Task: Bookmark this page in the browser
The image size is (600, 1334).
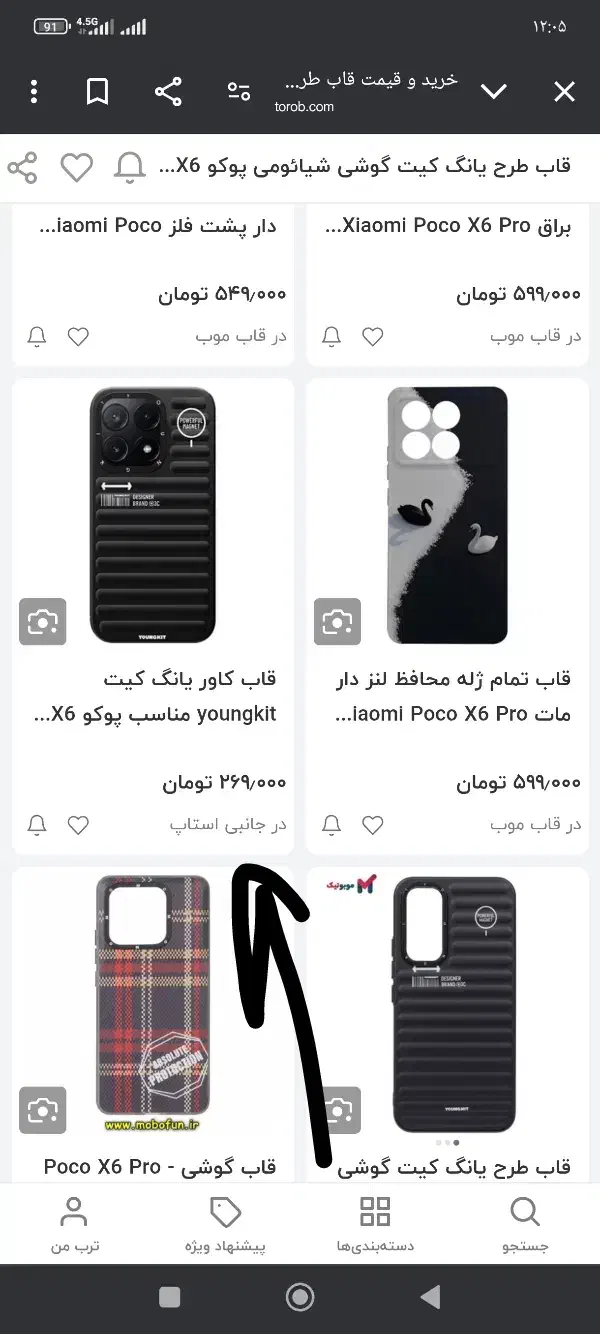Action: 97,93
